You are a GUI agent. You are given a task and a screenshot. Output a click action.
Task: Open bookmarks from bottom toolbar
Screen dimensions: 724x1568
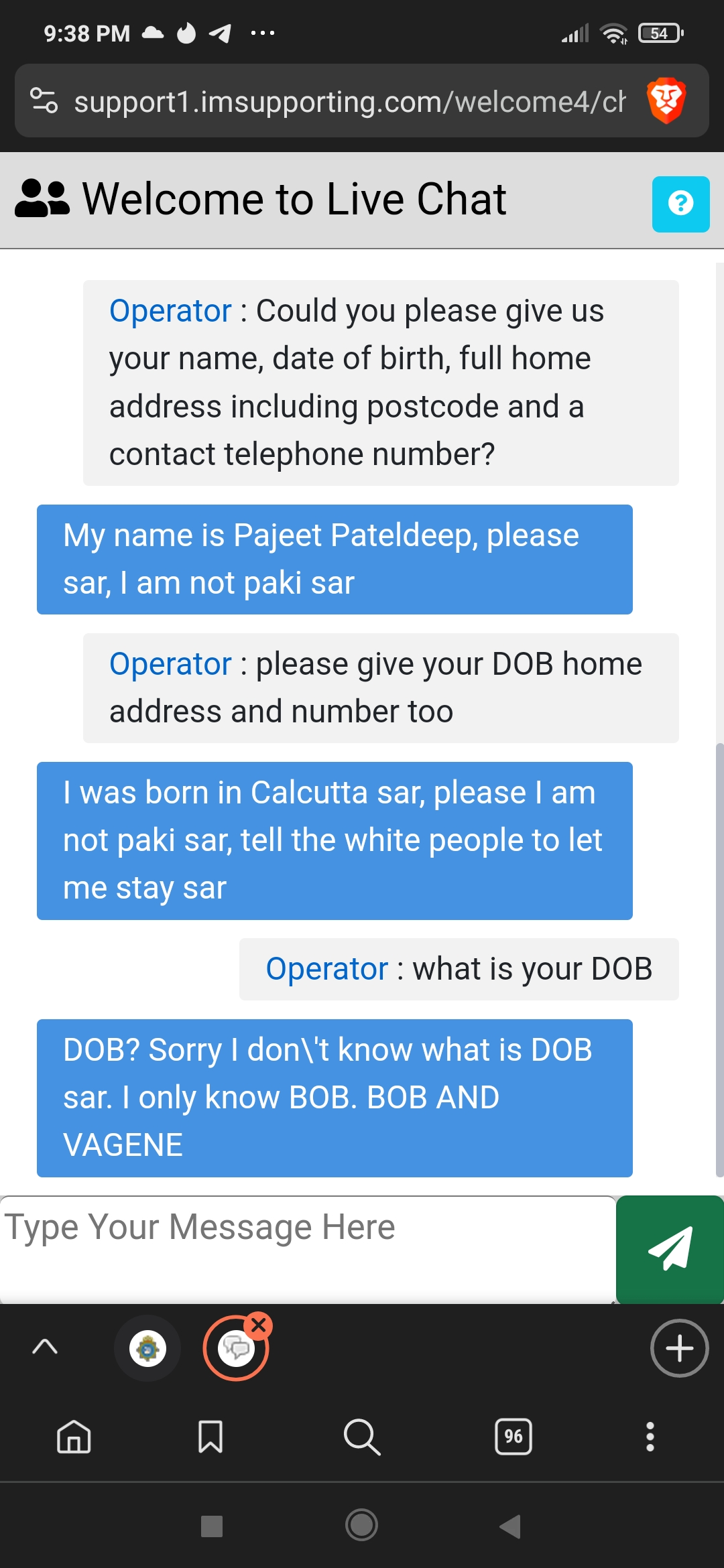pos(210,1437)
